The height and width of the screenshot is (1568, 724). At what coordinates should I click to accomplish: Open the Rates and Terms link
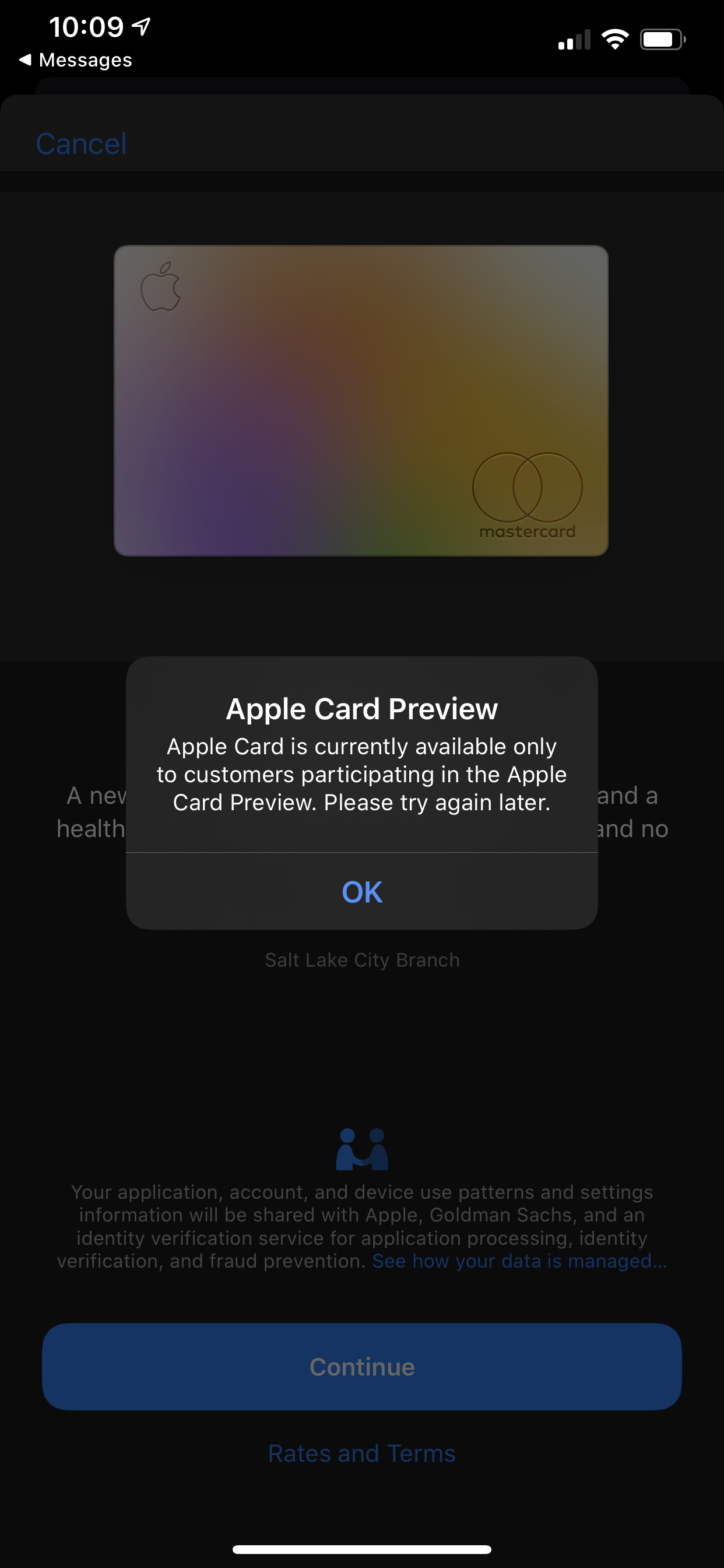[362, 1453]
